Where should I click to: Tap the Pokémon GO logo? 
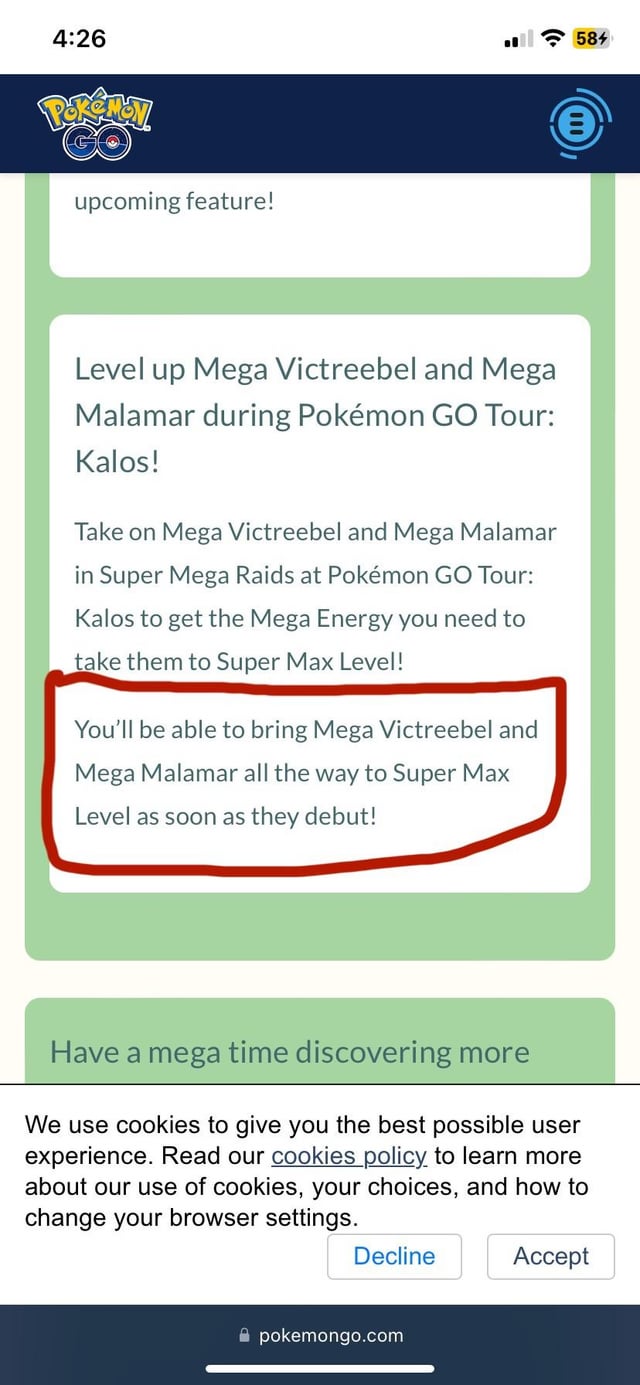coord(97,125)
